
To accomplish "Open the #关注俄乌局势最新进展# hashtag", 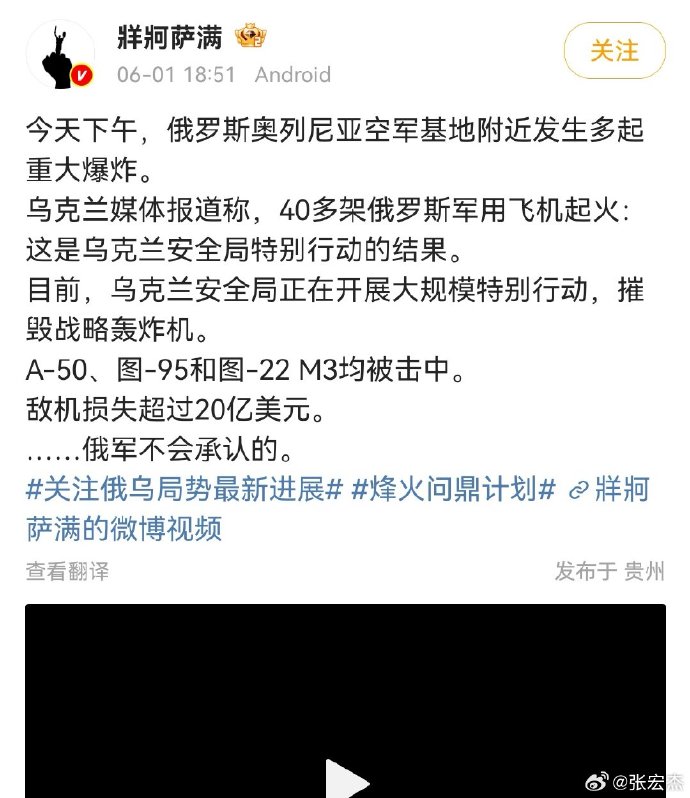I will (x=185, y=490).
